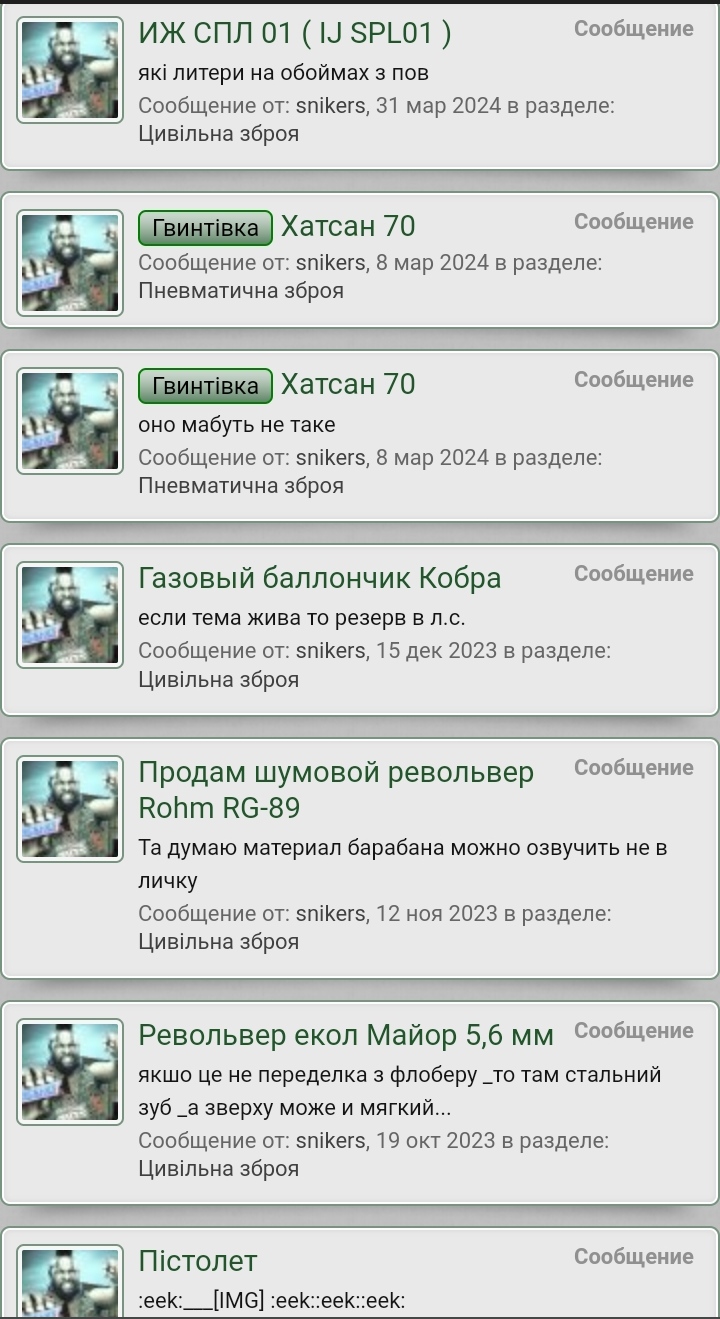Open the thread ИЖ СПЛ 01 ( IJ SPL01 )
The image size is (720, 1319).
[295, 34]
